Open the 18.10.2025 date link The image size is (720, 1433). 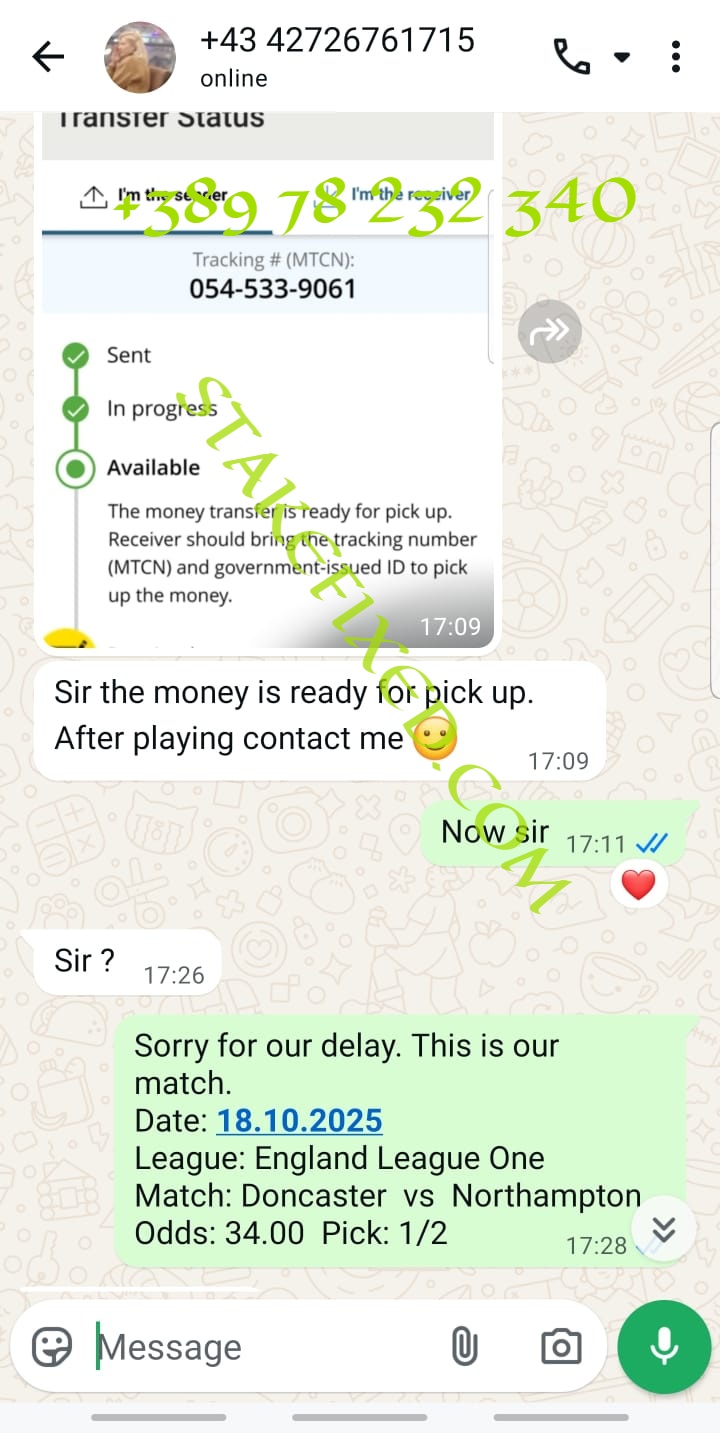[x=299, y=1120]
